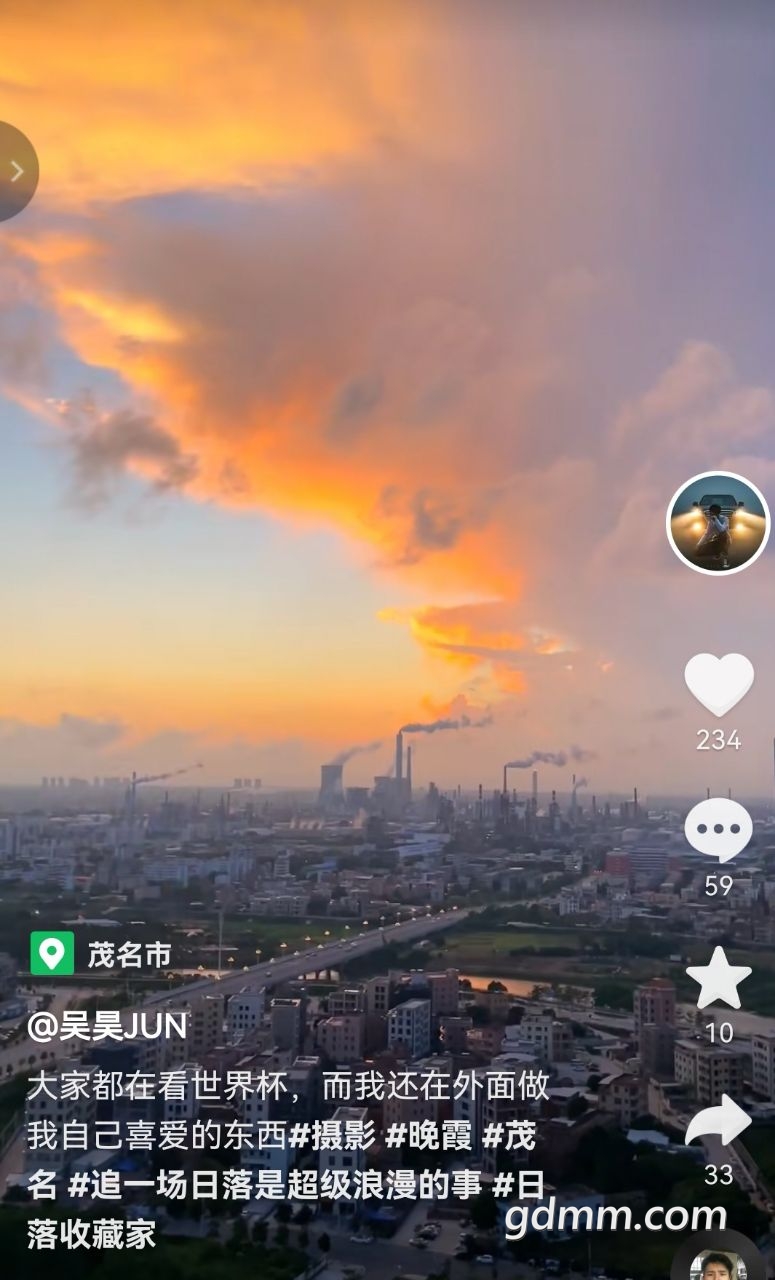Viewport: 775px width, 1280px height.
Task: Browse the #晚霞 hashtag
Action: (428, 1137)
